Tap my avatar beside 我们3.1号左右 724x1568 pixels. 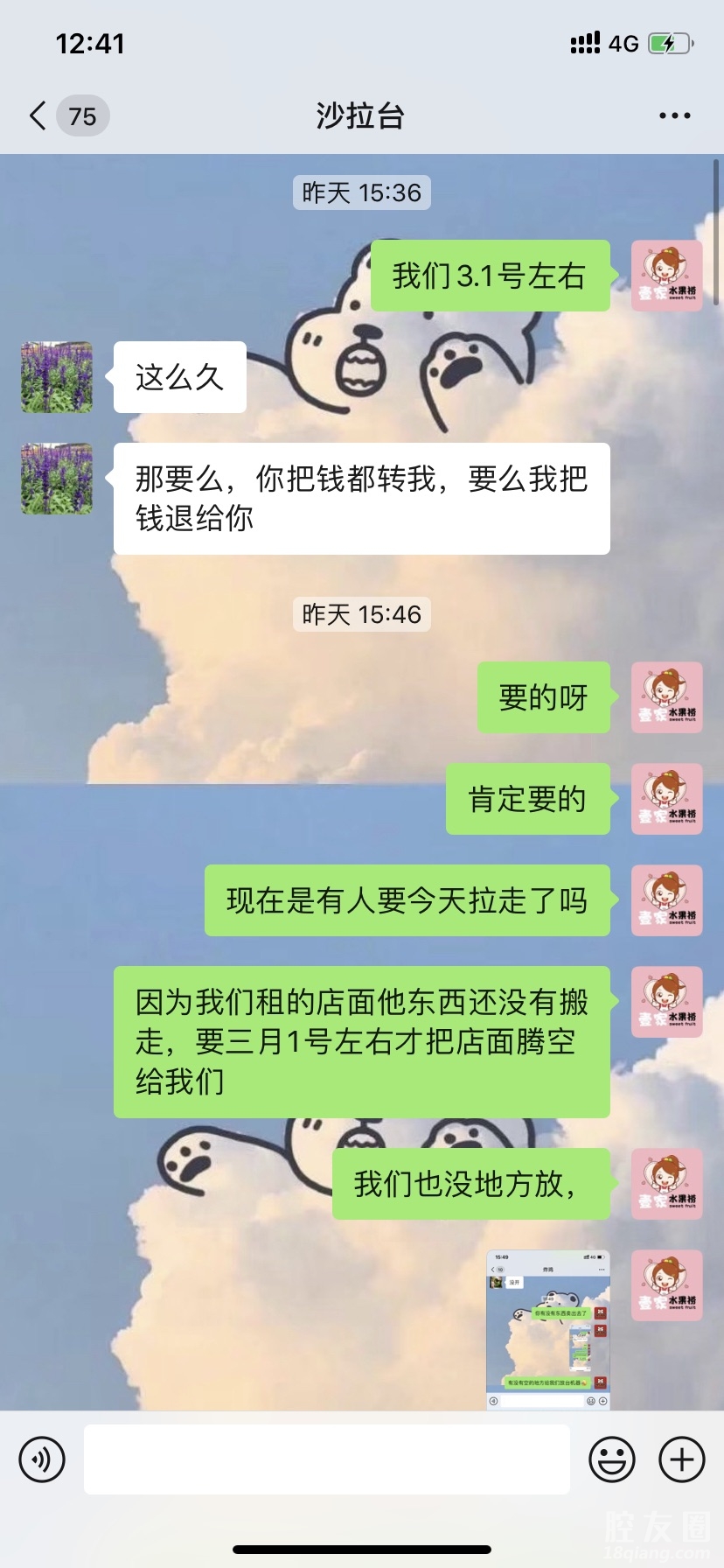coord(666,276)
